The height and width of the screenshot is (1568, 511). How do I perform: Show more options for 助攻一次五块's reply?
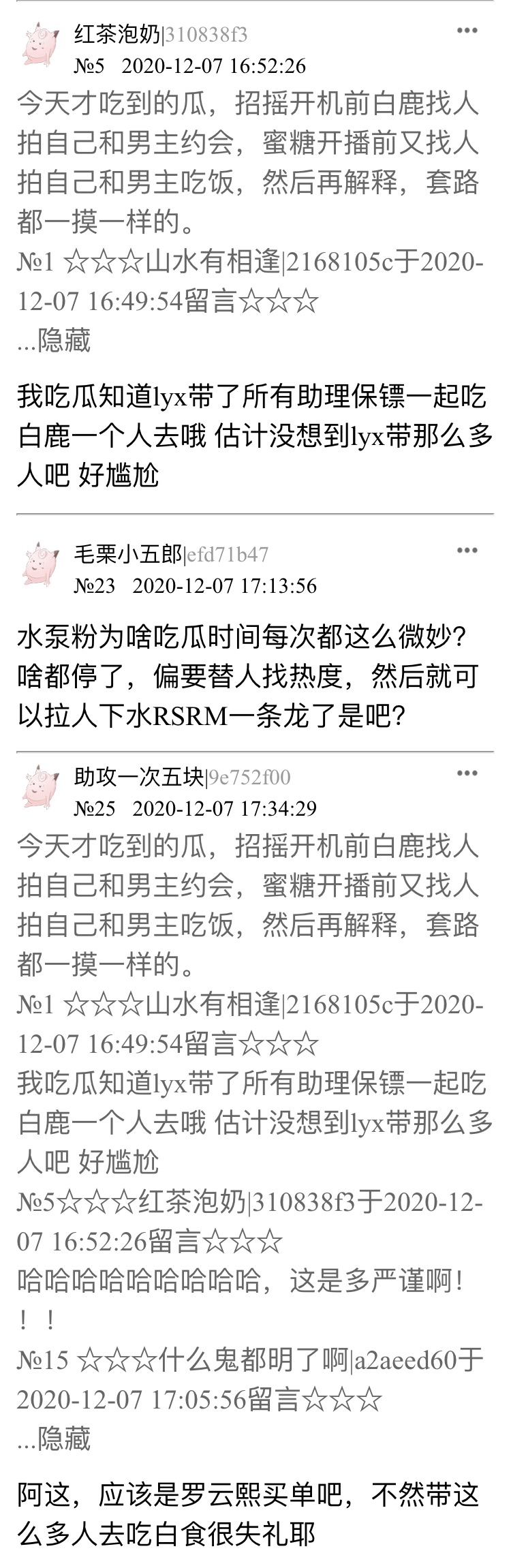467,773
